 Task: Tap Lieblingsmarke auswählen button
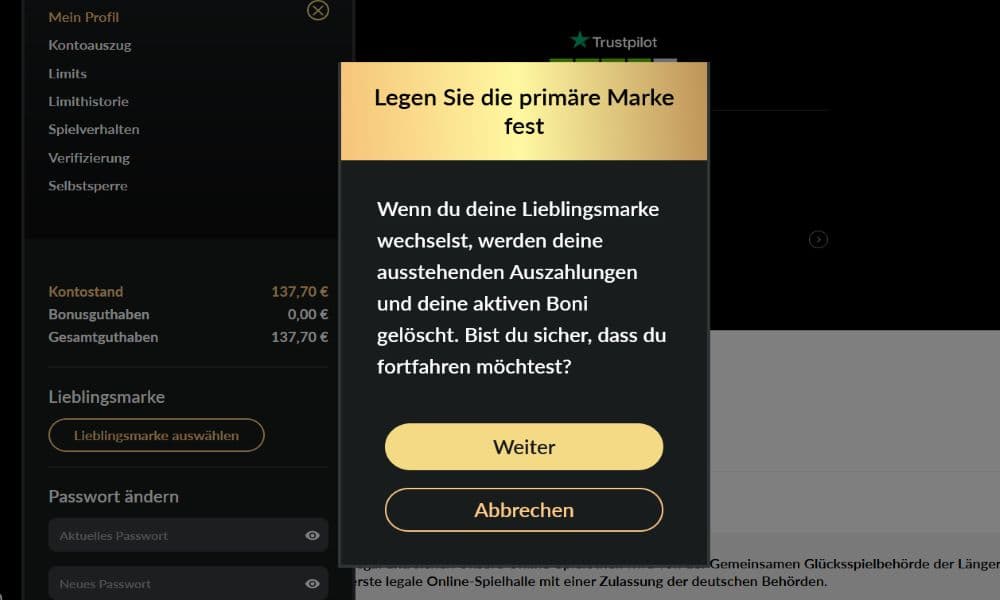[156, 435]
